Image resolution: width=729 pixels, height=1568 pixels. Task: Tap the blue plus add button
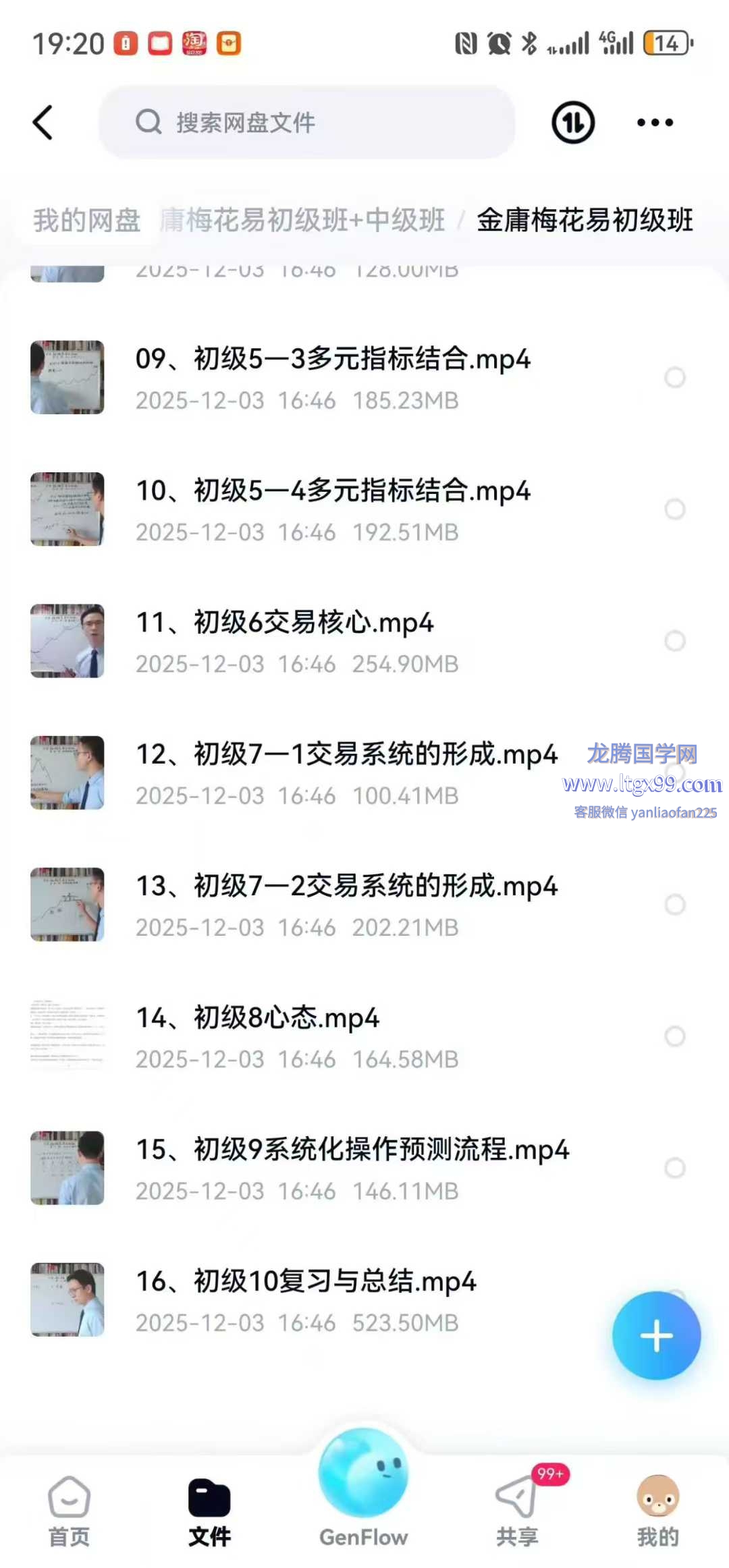tap(656, 1336)
